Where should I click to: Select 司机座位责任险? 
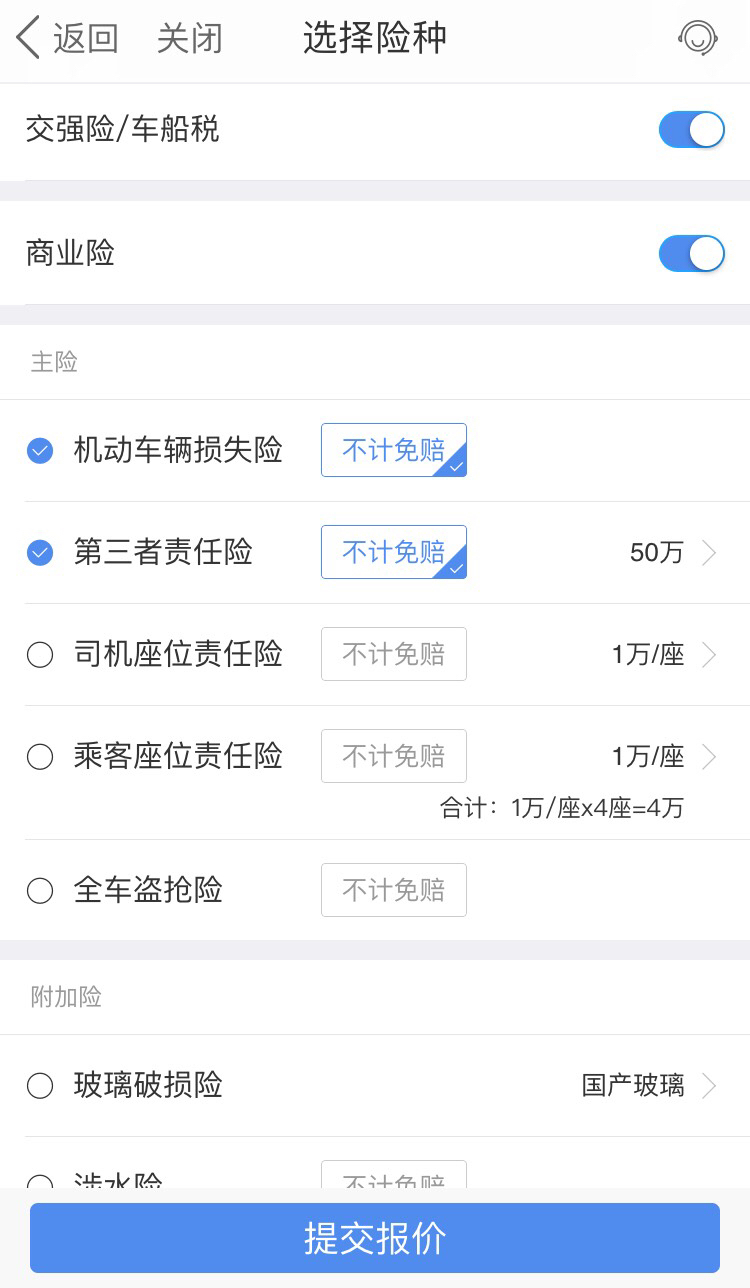40,655
